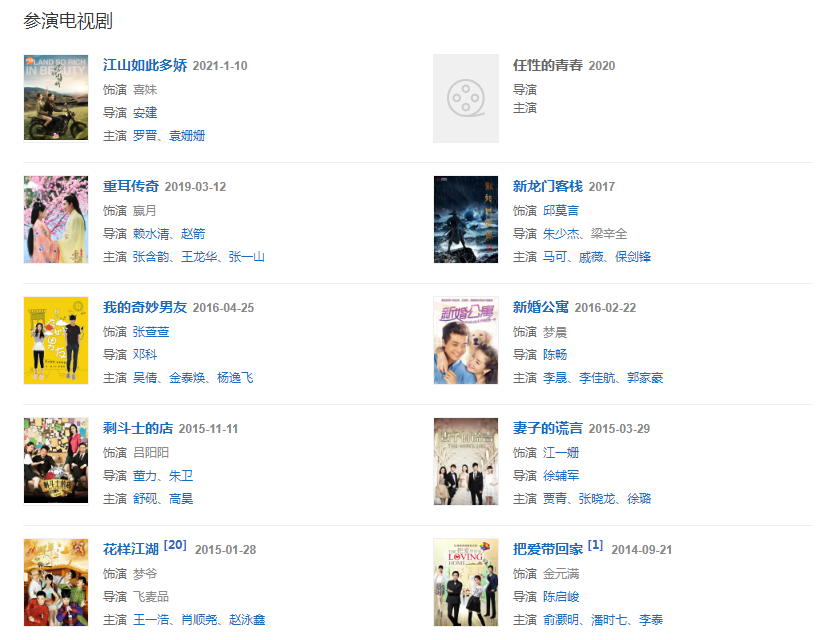The width and height of the screenshot is (818, 640).
Task: Open director 安建's page
Action: (145, 112)
